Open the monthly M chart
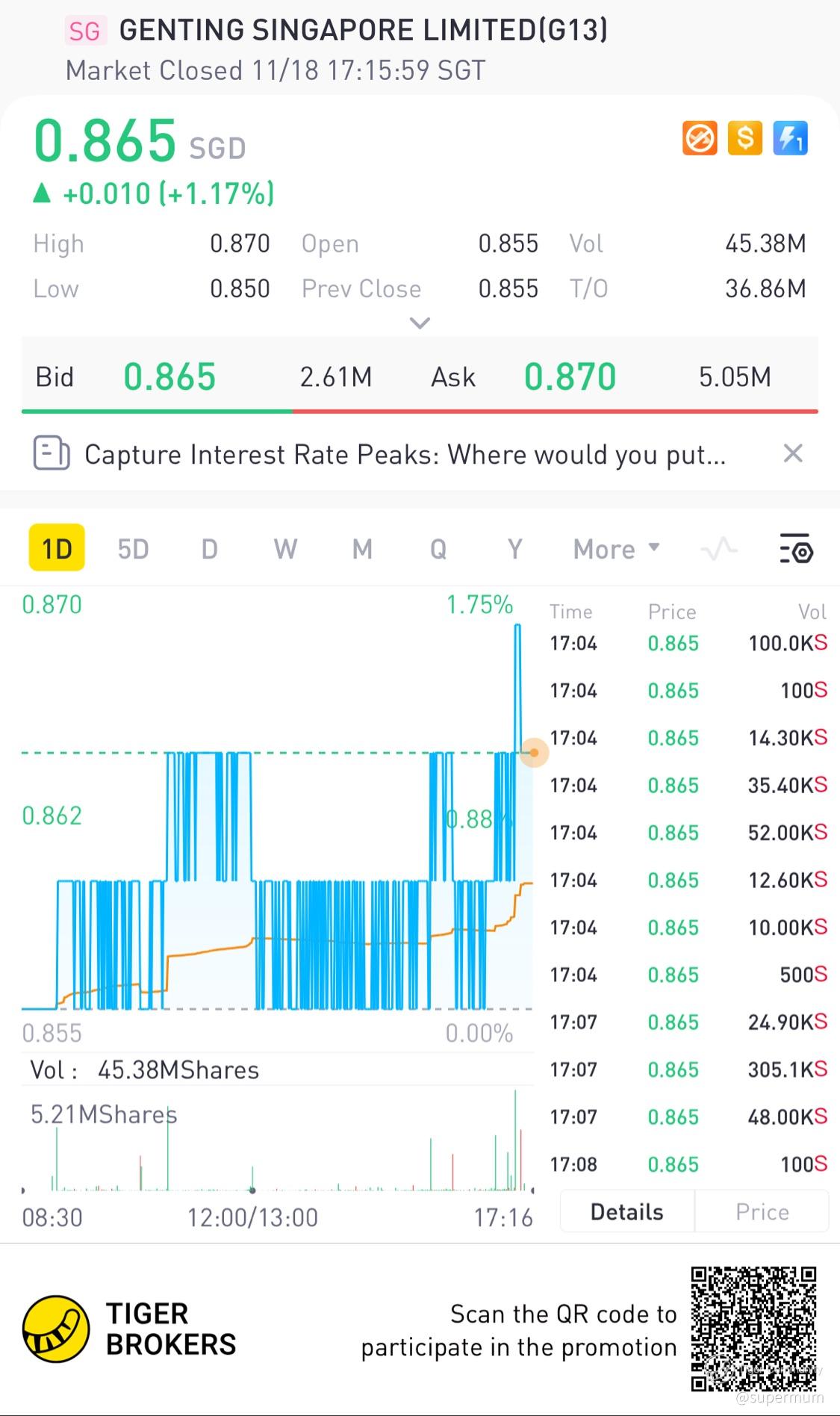The height and width of the screenshot is (1416, 840). [362, 550]
